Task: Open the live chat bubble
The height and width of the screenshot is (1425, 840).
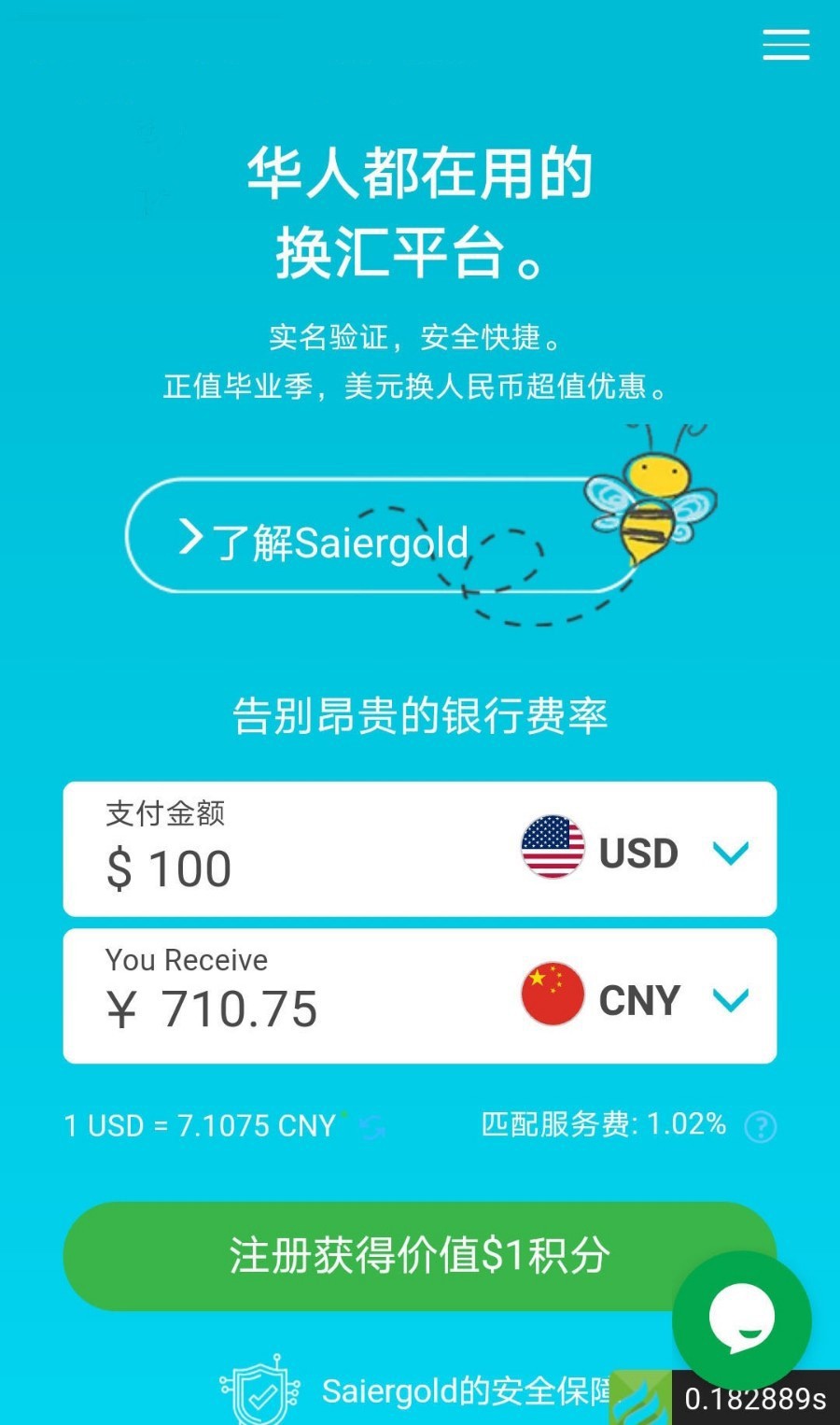Action: point(742,1320)
